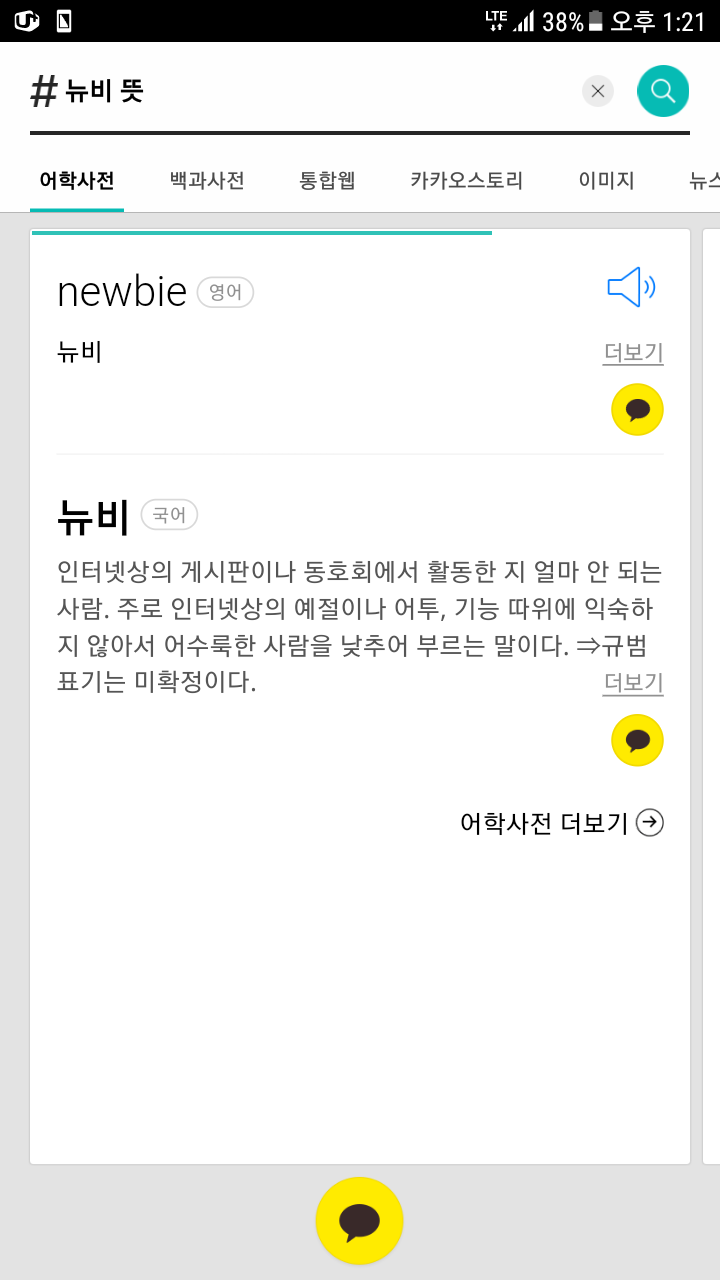Tap the teal search button
720x1280 pixels.
pos(663,91)
